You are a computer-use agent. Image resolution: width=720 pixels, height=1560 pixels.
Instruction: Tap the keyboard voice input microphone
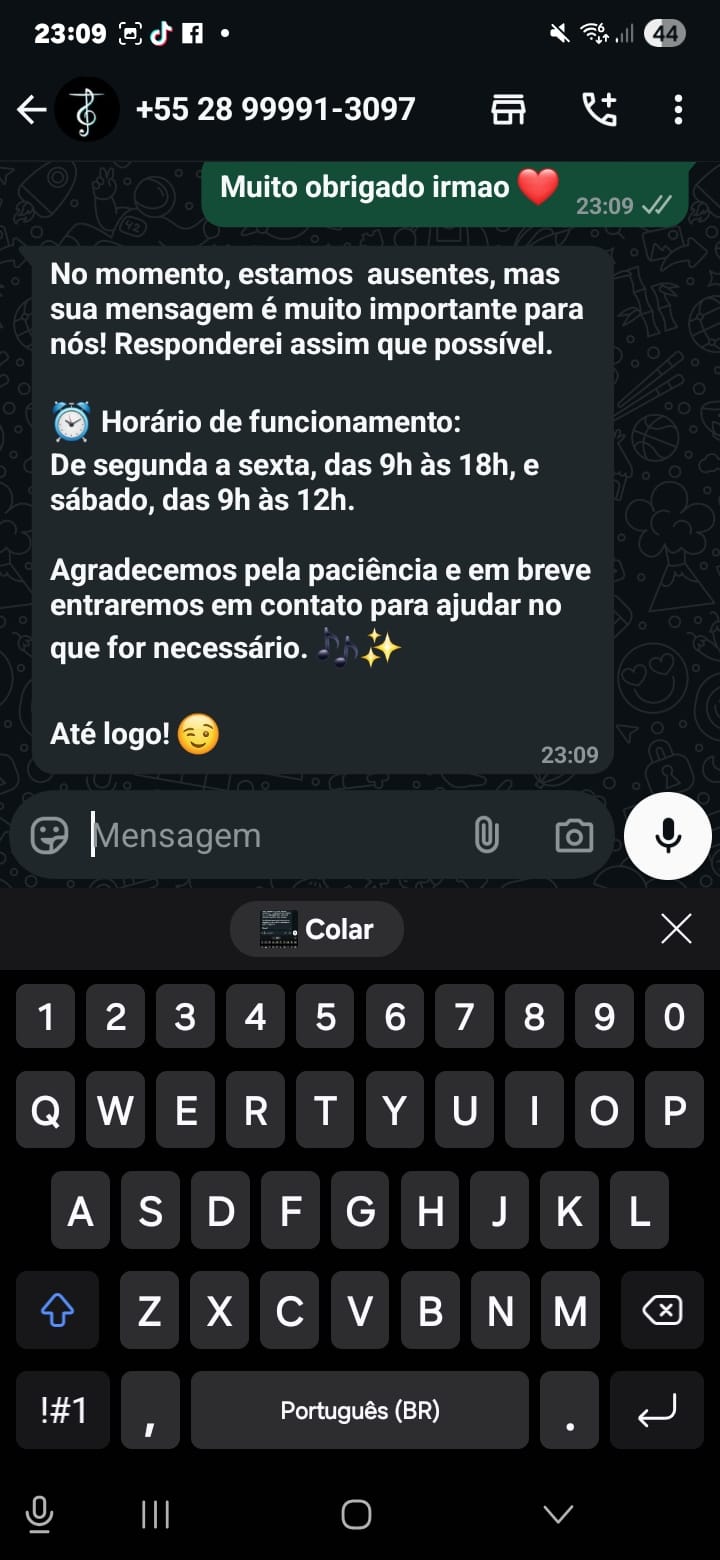(x=39, y=1514)
